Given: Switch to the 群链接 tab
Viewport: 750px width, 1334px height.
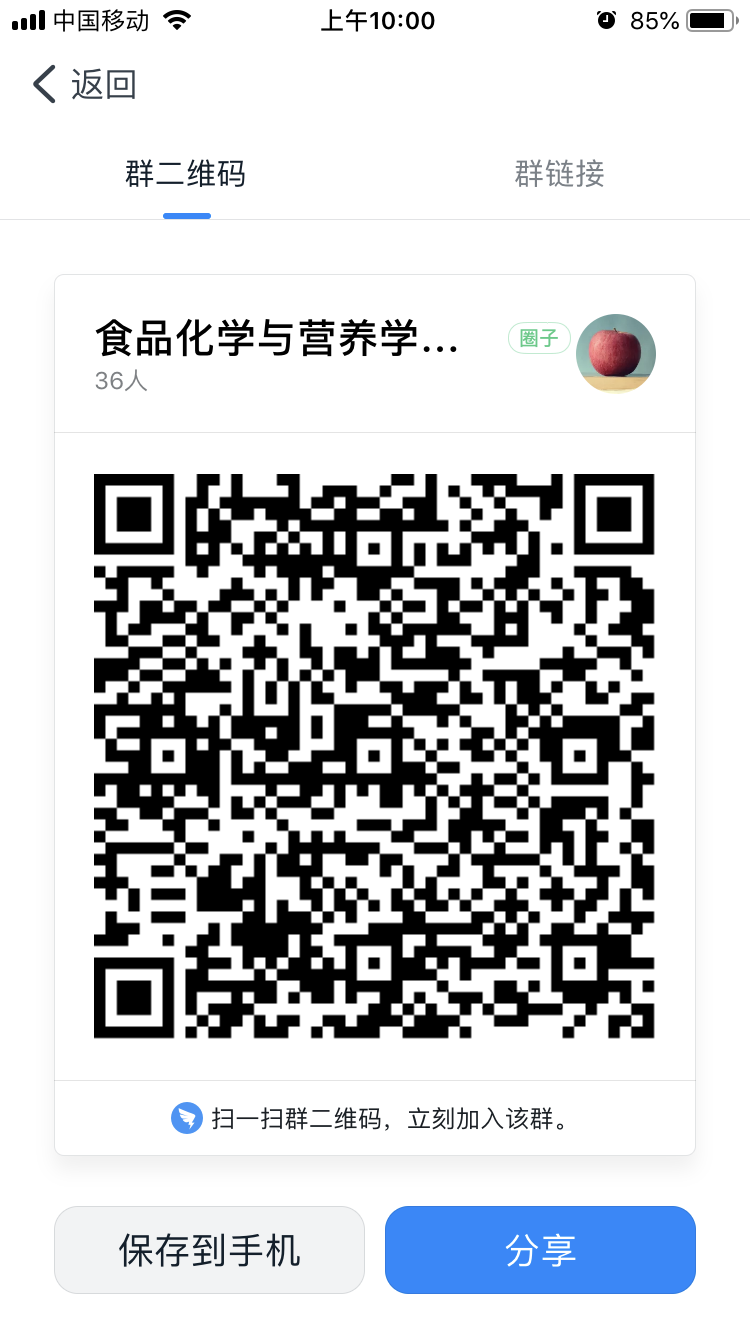Looking at the screenshot, I should (559, 174).
